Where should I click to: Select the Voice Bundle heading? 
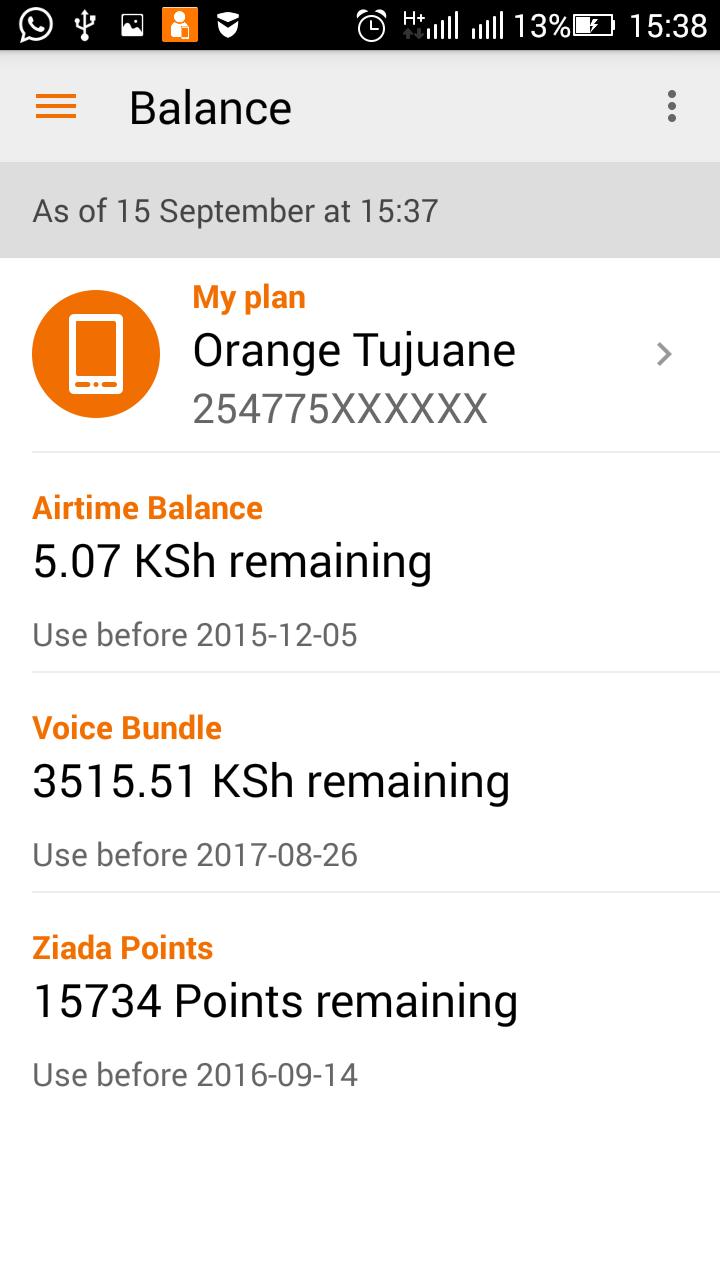coord(126,728)
